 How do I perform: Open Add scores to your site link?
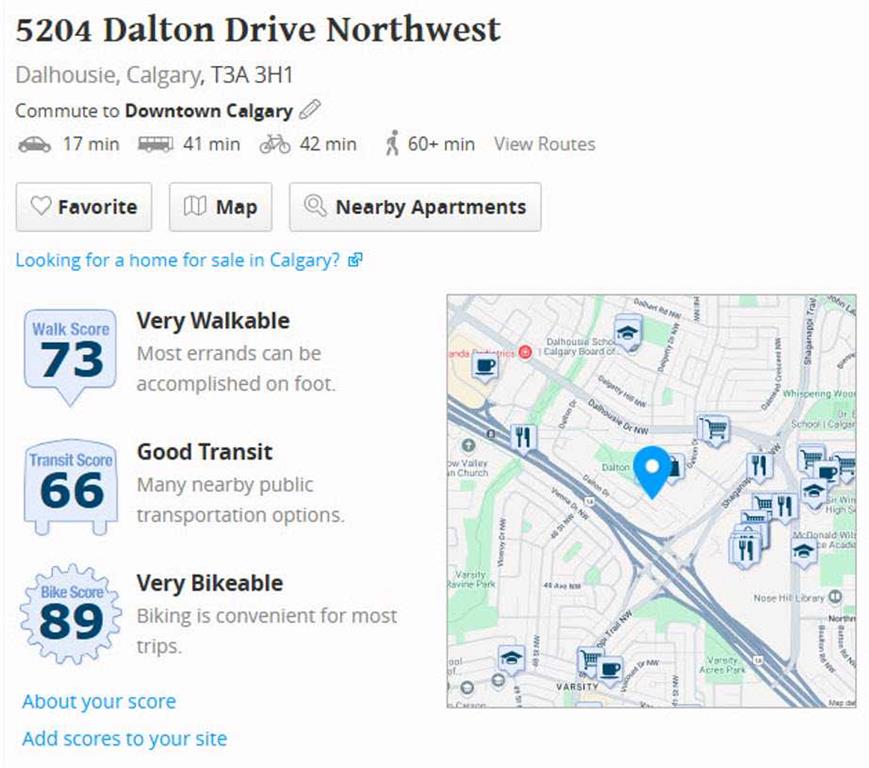124,739
